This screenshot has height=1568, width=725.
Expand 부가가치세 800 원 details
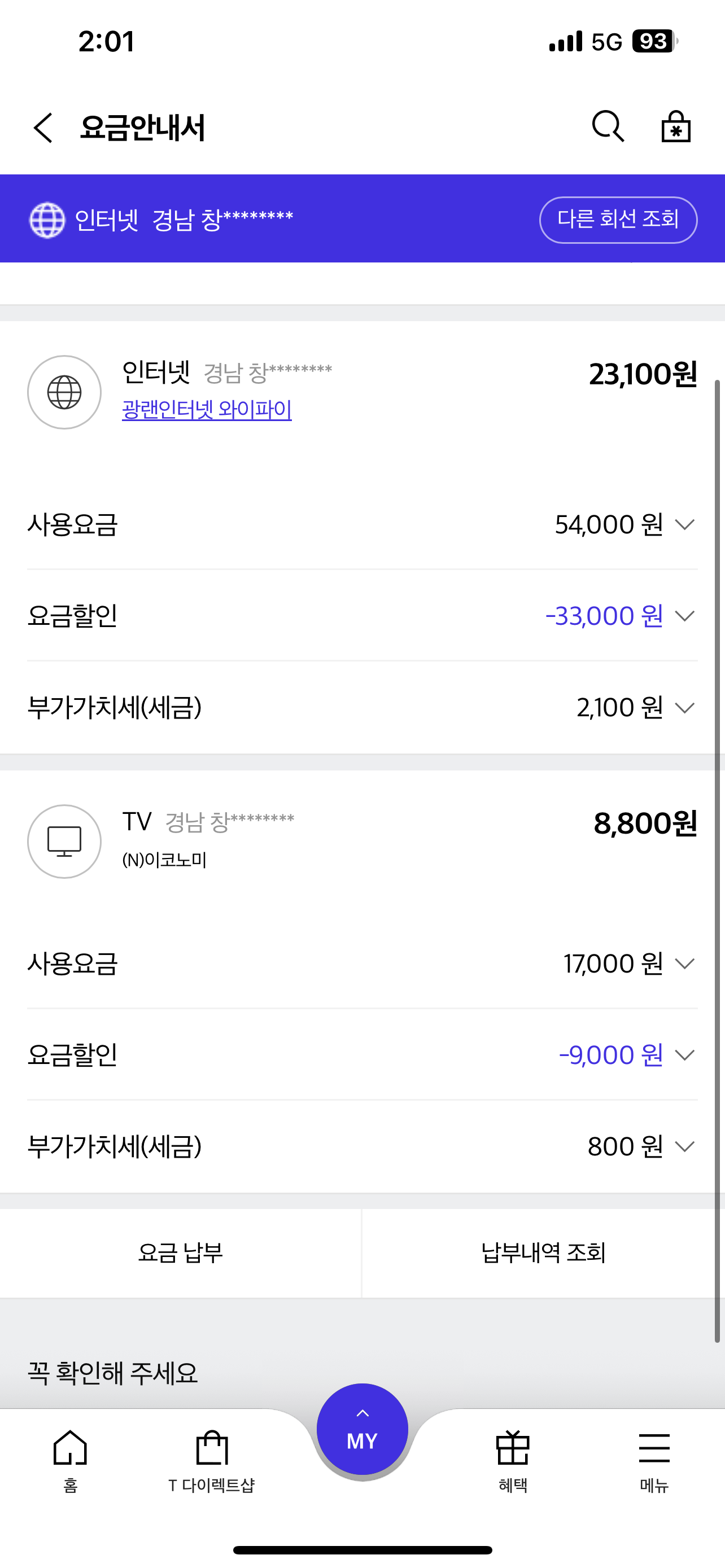362,1146
